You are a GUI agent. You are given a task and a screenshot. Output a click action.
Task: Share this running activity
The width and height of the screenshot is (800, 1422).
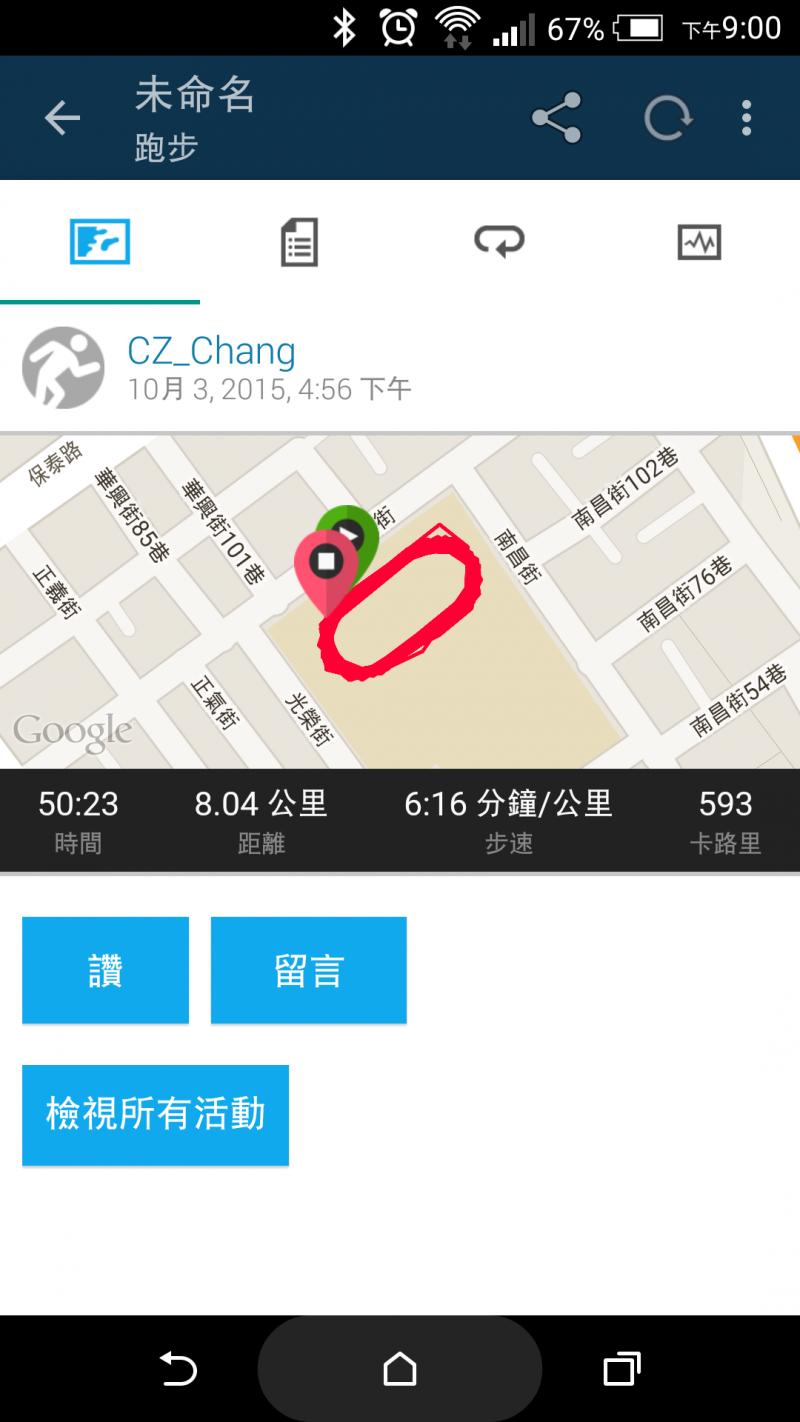point(556,118)
